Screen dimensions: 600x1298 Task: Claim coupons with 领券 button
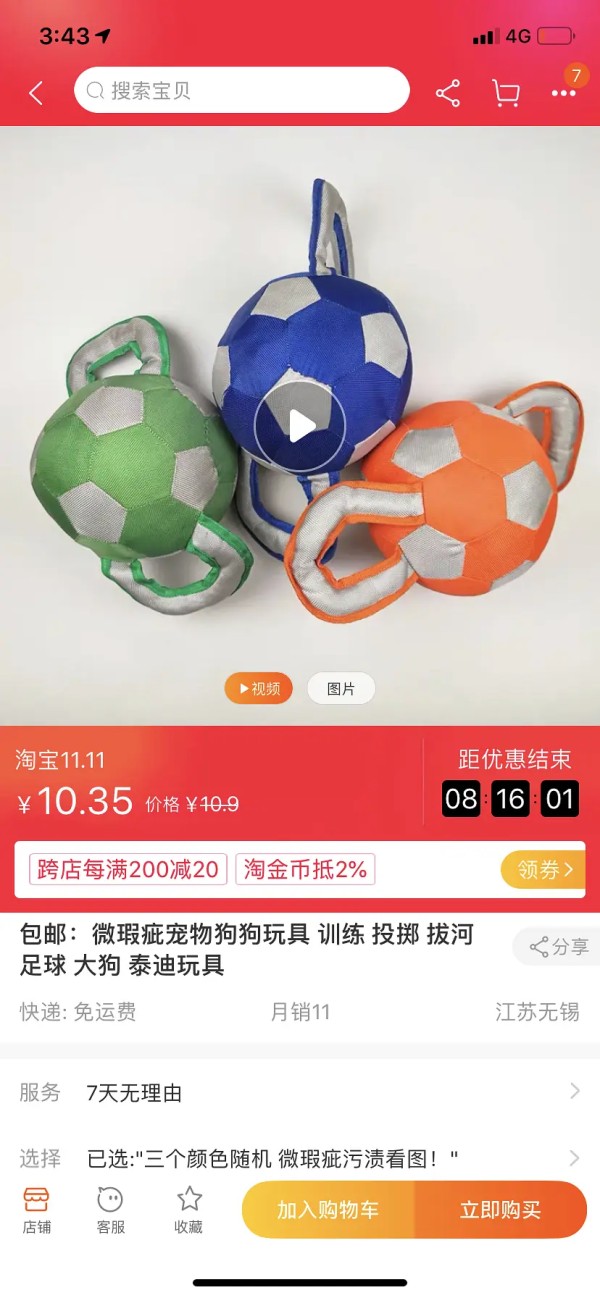[x=544, y=869]
